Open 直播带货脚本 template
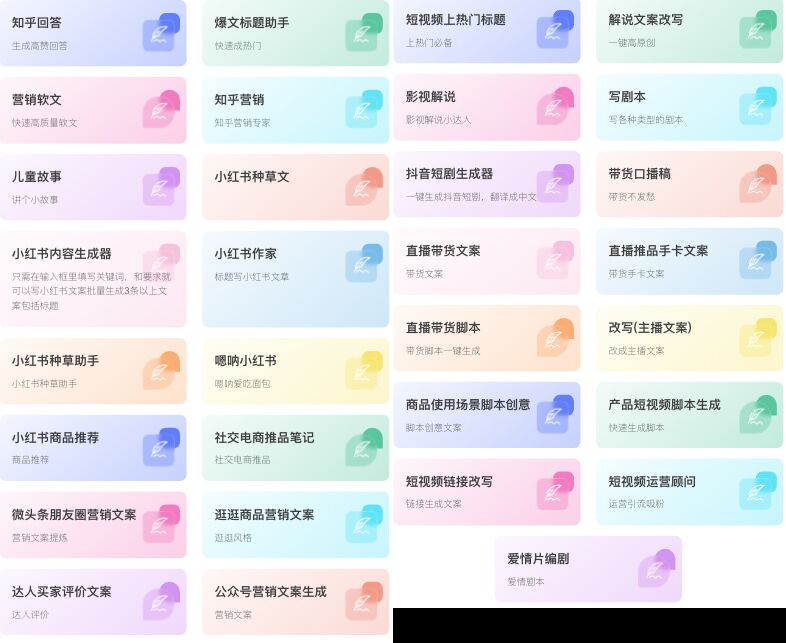 (486, 338)
